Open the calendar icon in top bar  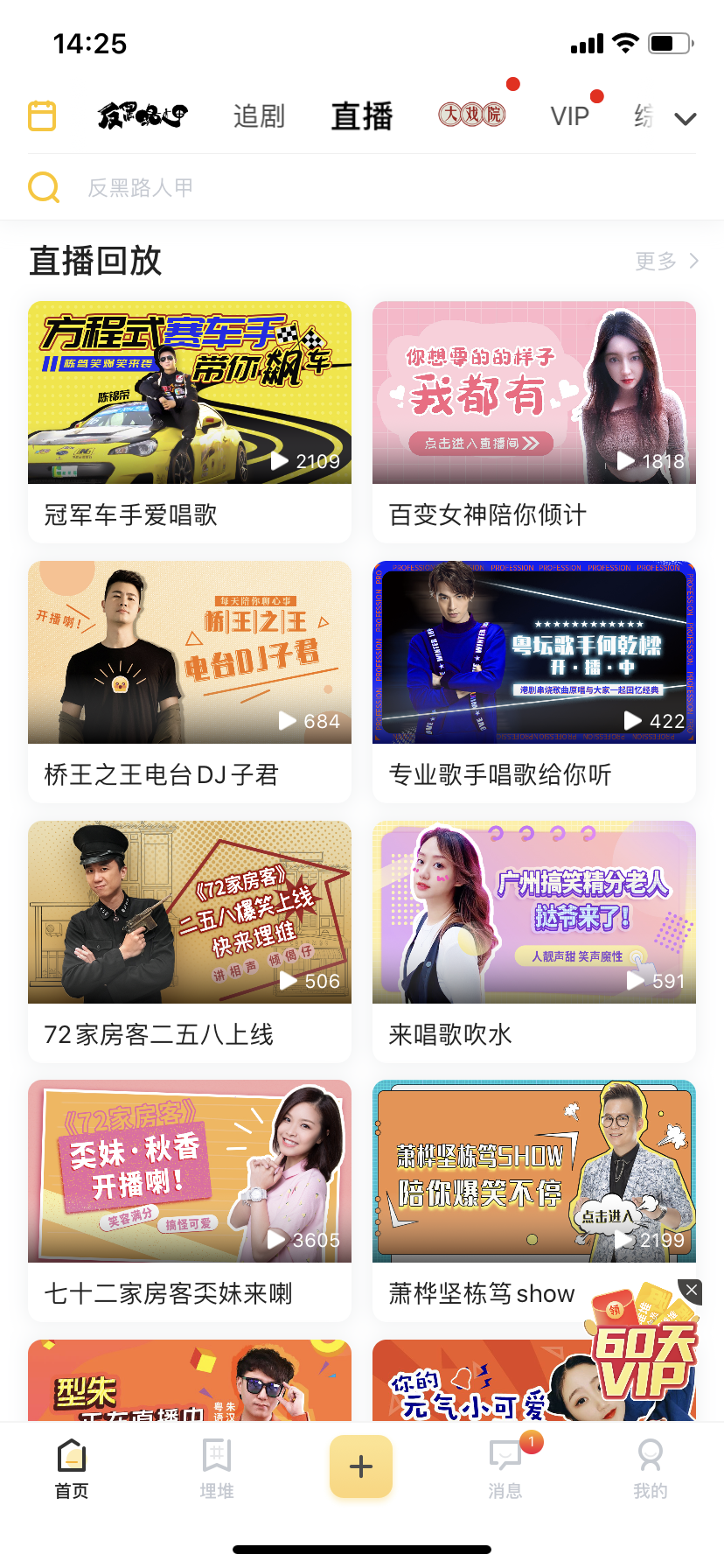click(42, 115)
